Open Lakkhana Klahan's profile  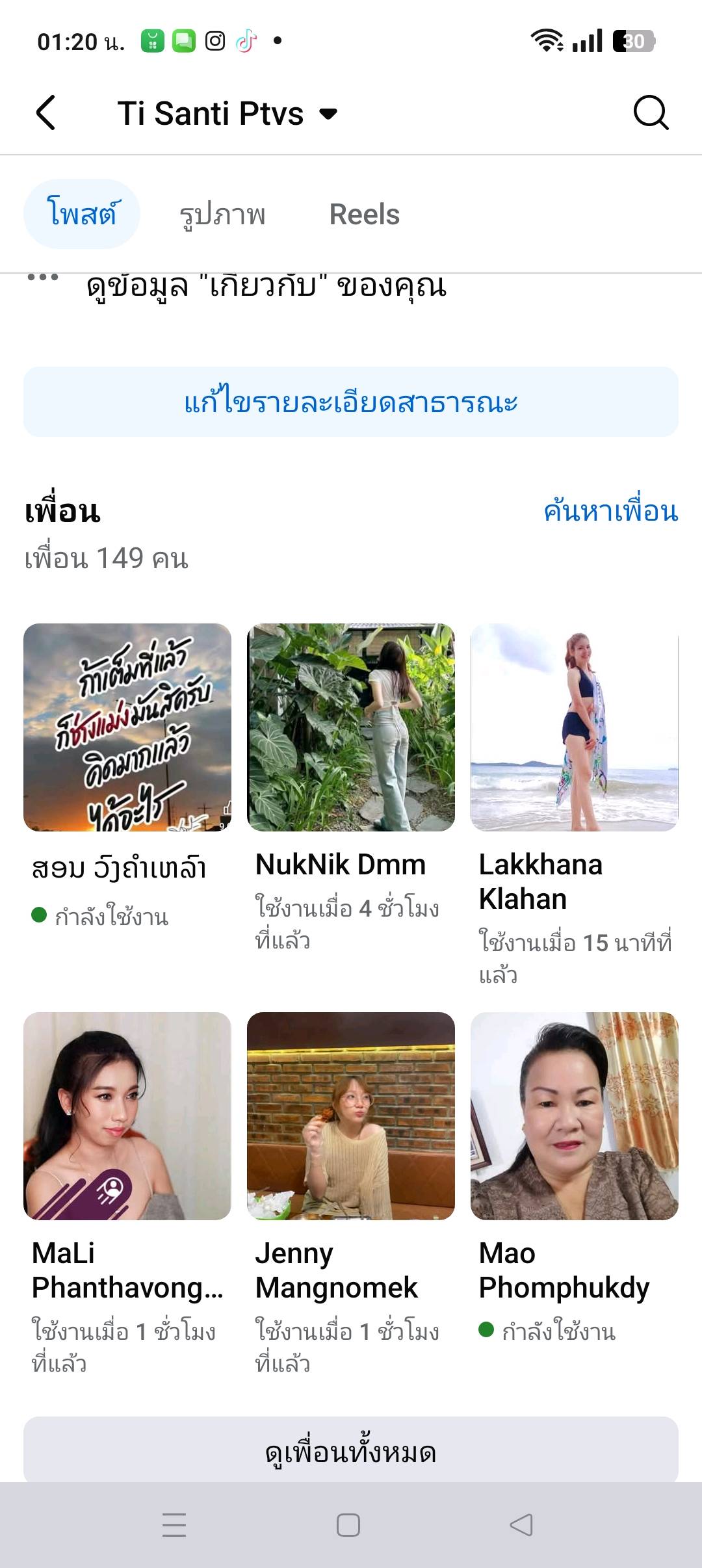(575, 727)
